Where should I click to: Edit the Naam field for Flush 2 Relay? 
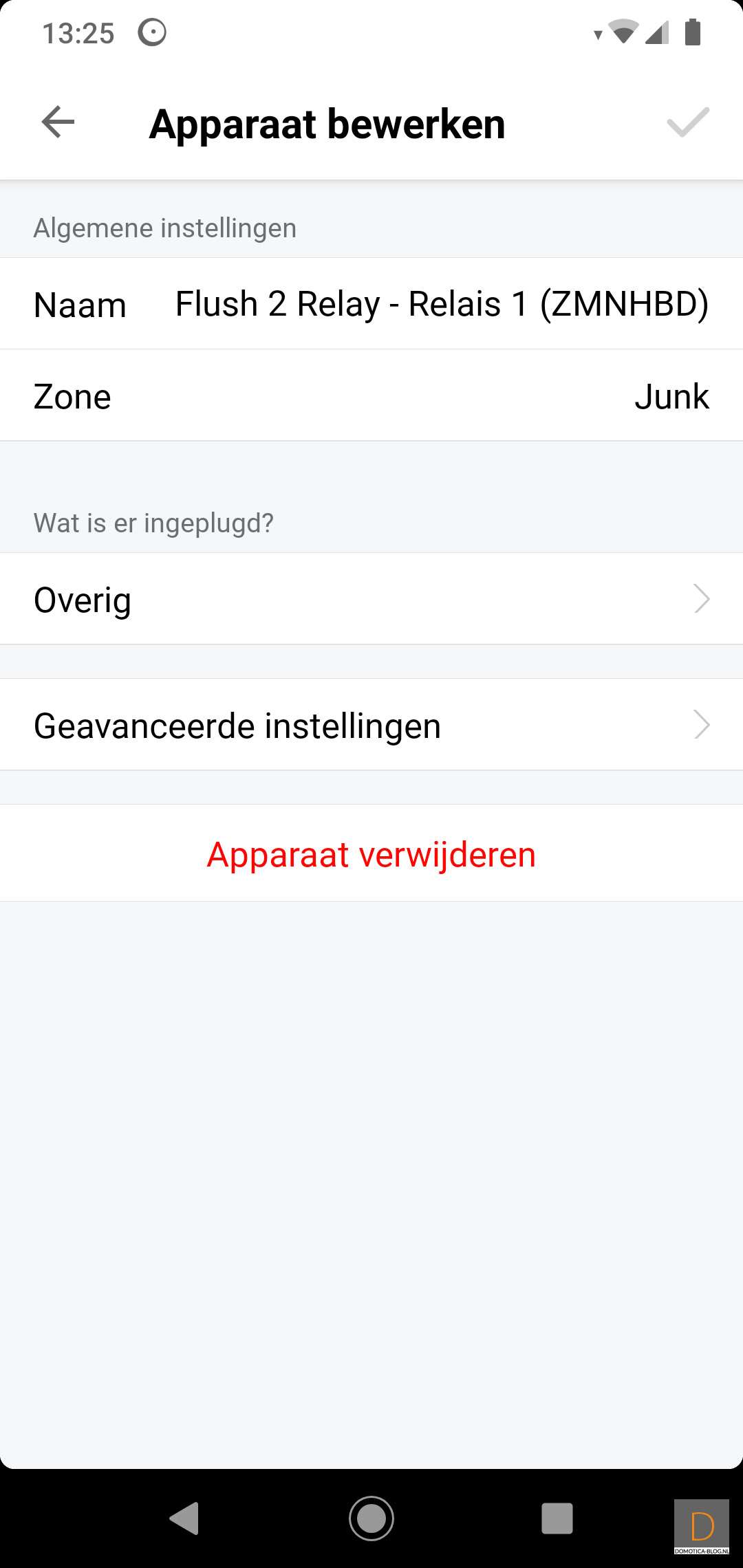click(x=440, y=304)
